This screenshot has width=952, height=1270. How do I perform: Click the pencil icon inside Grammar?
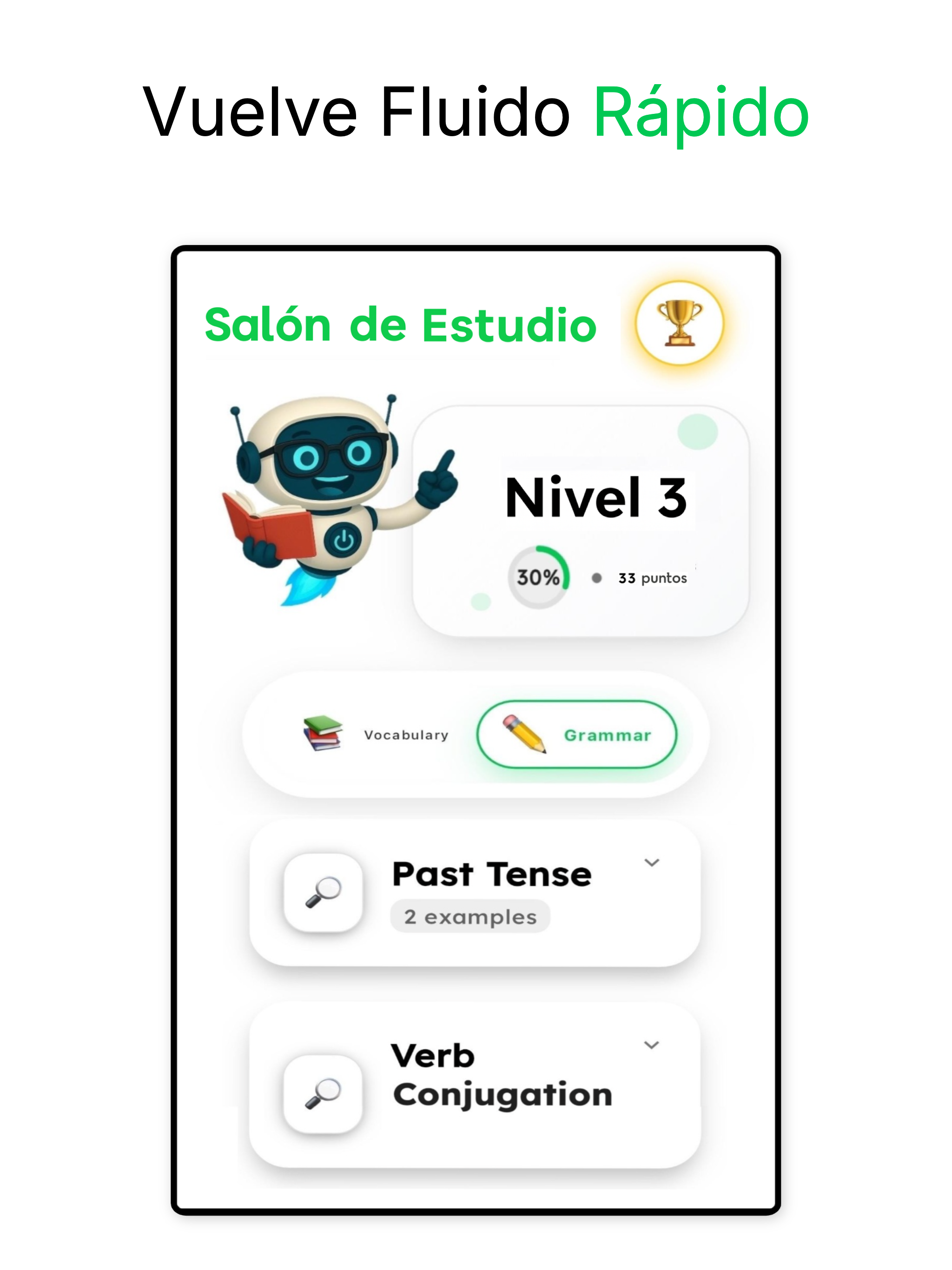coord(524,734)
